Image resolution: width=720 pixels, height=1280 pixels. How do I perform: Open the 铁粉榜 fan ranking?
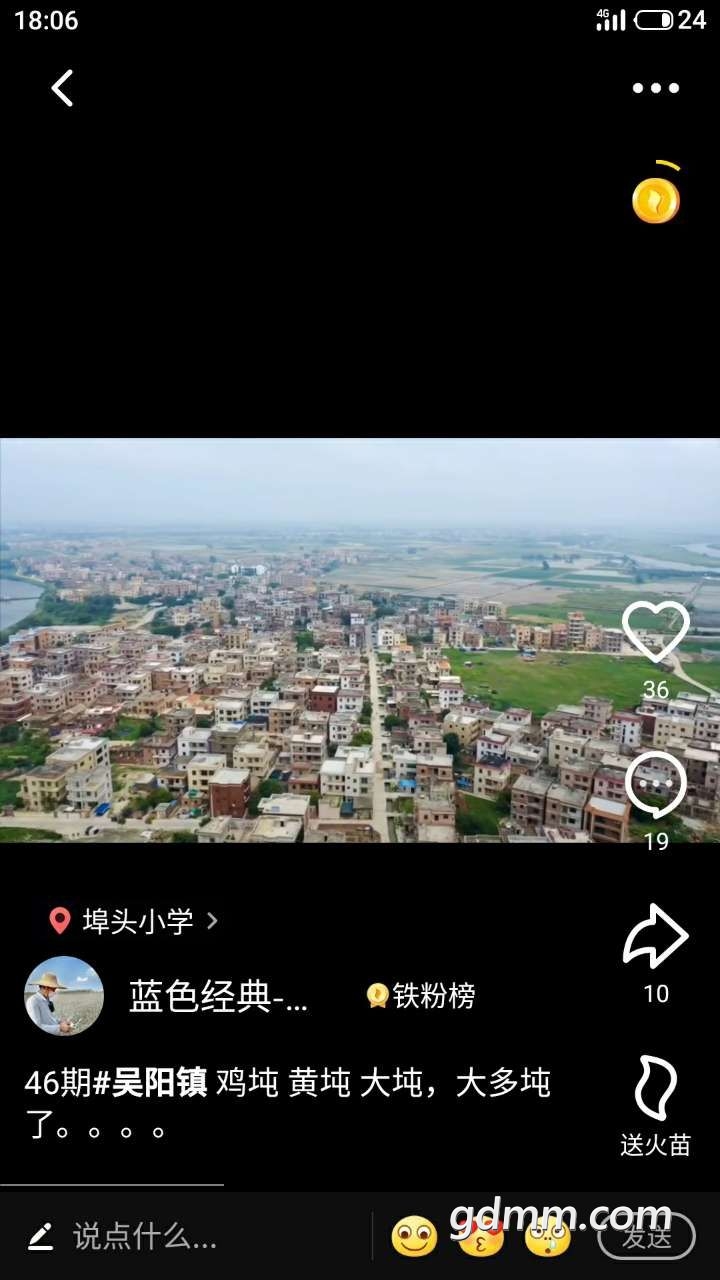[x=421, y=996]
